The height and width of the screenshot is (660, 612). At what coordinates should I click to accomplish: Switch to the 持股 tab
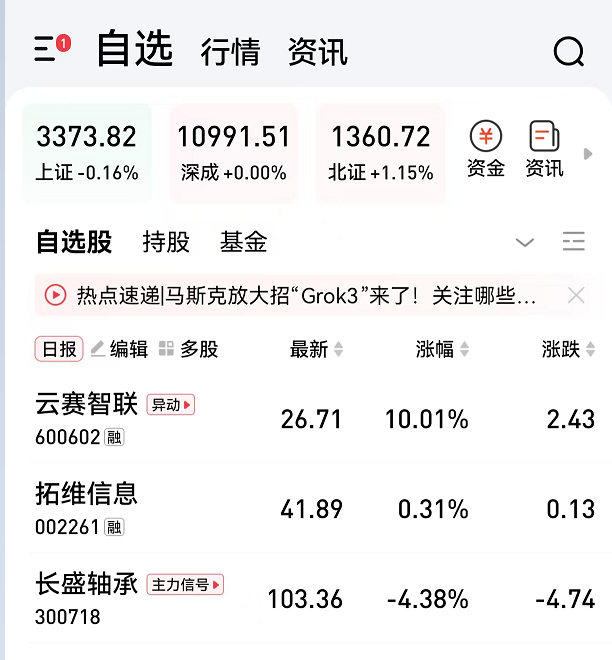(166, 242)
